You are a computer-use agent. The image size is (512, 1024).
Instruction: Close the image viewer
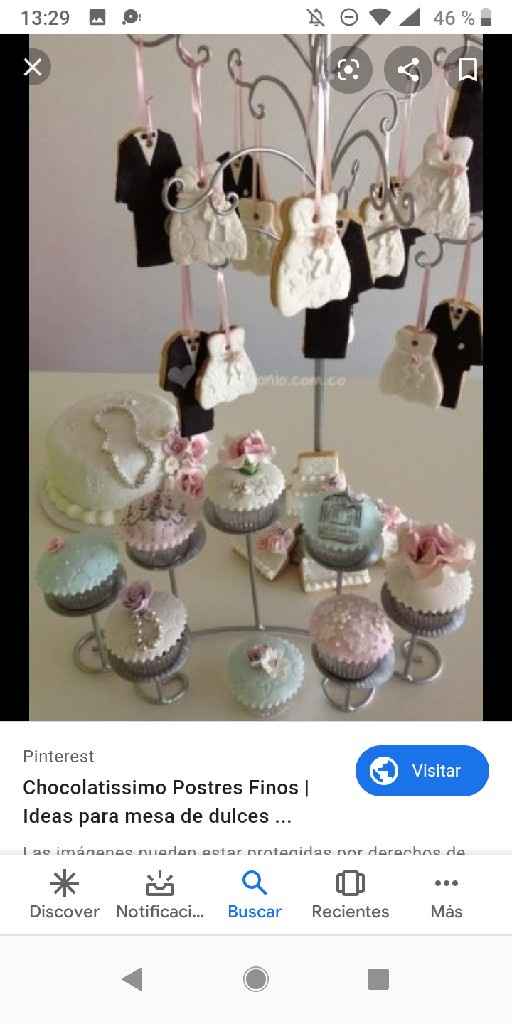coord(33,67)
